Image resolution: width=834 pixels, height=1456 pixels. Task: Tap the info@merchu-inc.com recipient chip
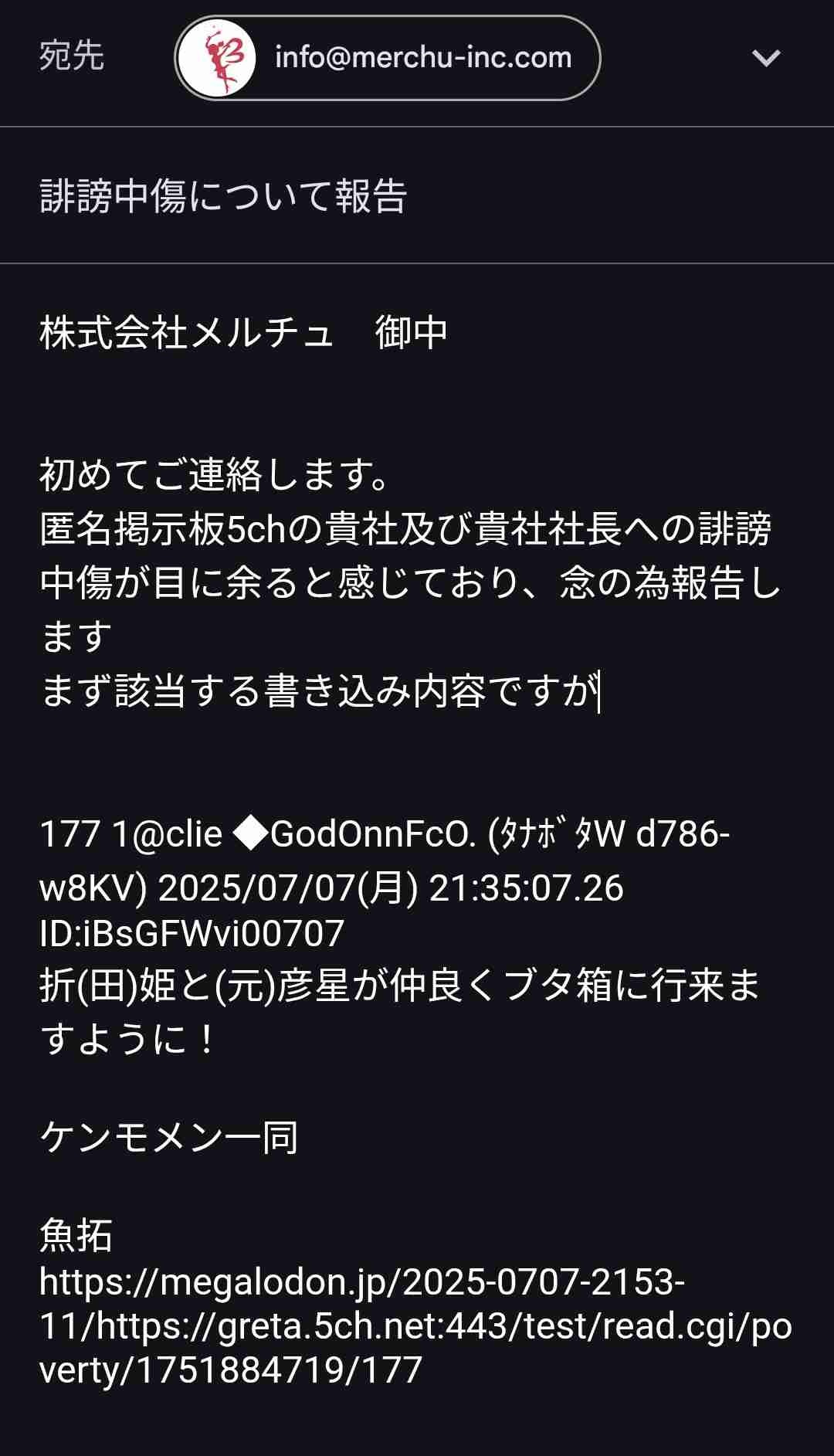[x=388, y=58]
